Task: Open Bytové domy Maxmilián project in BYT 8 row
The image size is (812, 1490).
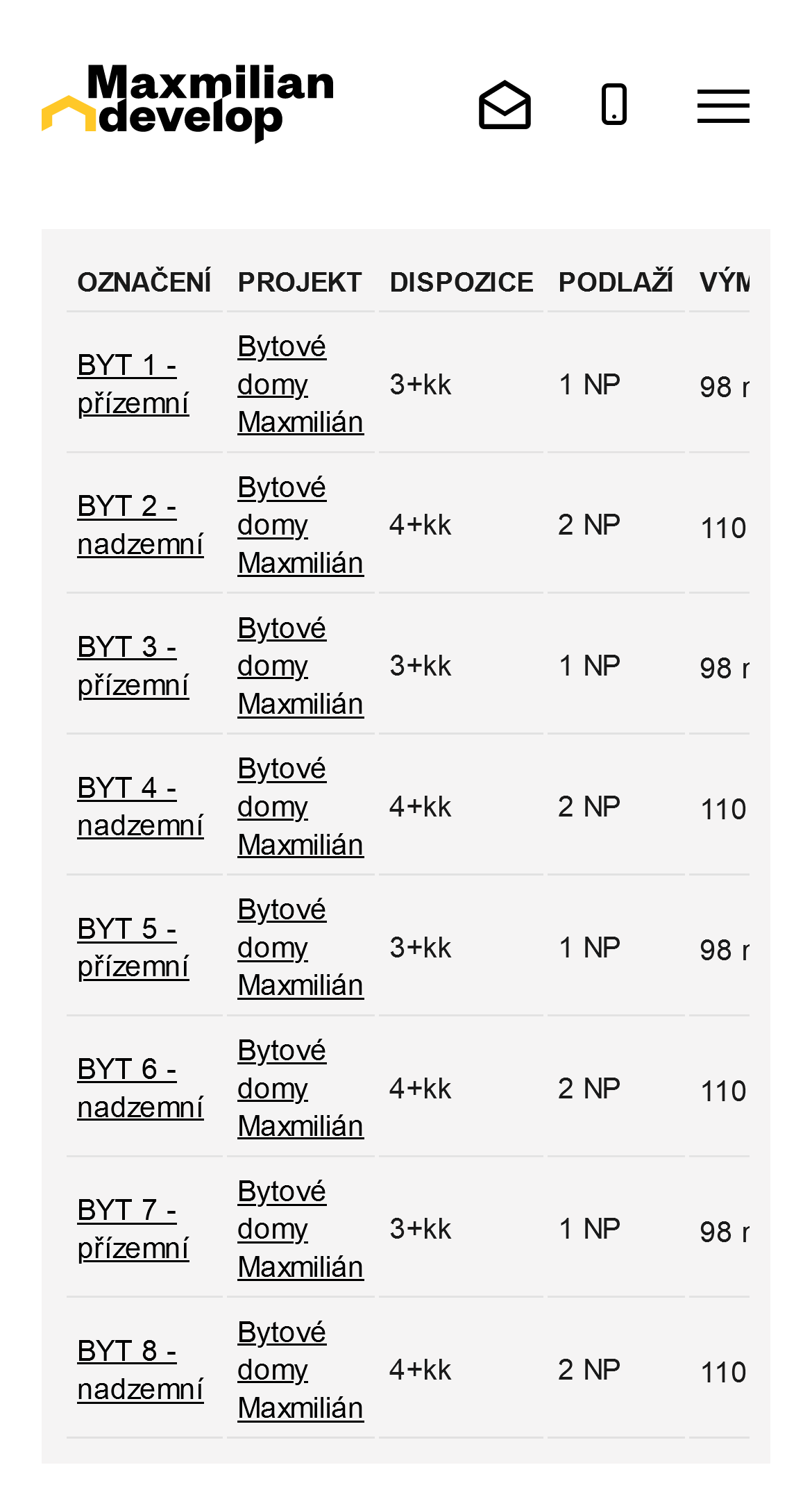Action: point(301,1370)
